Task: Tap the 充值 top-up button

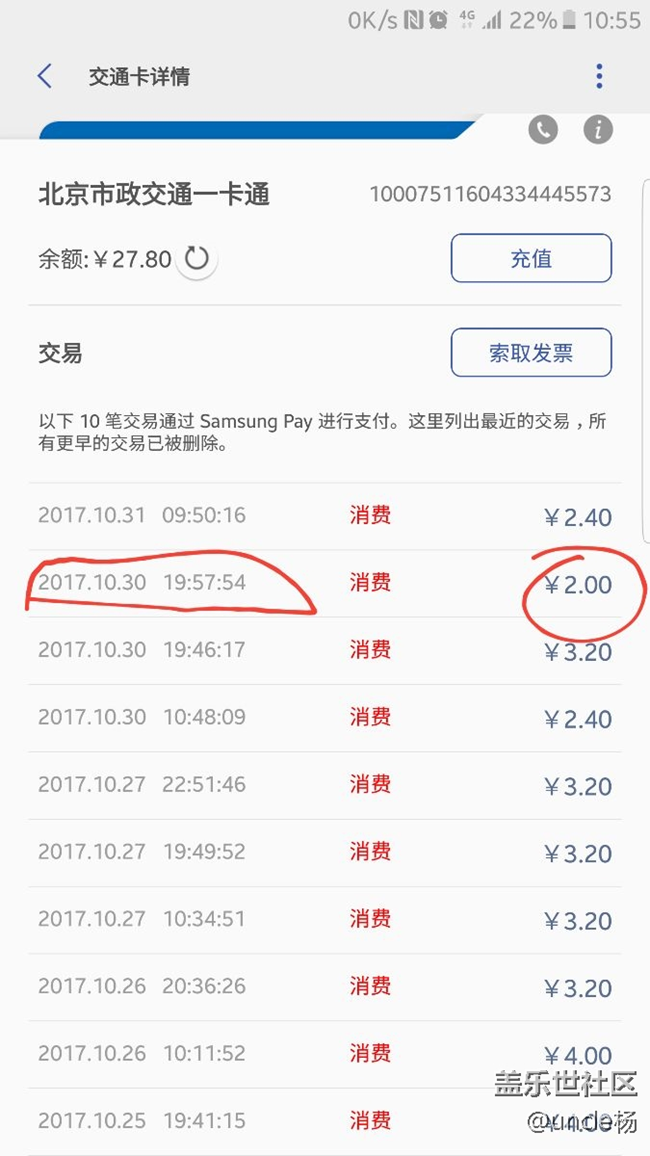Action: pos(530,258)
